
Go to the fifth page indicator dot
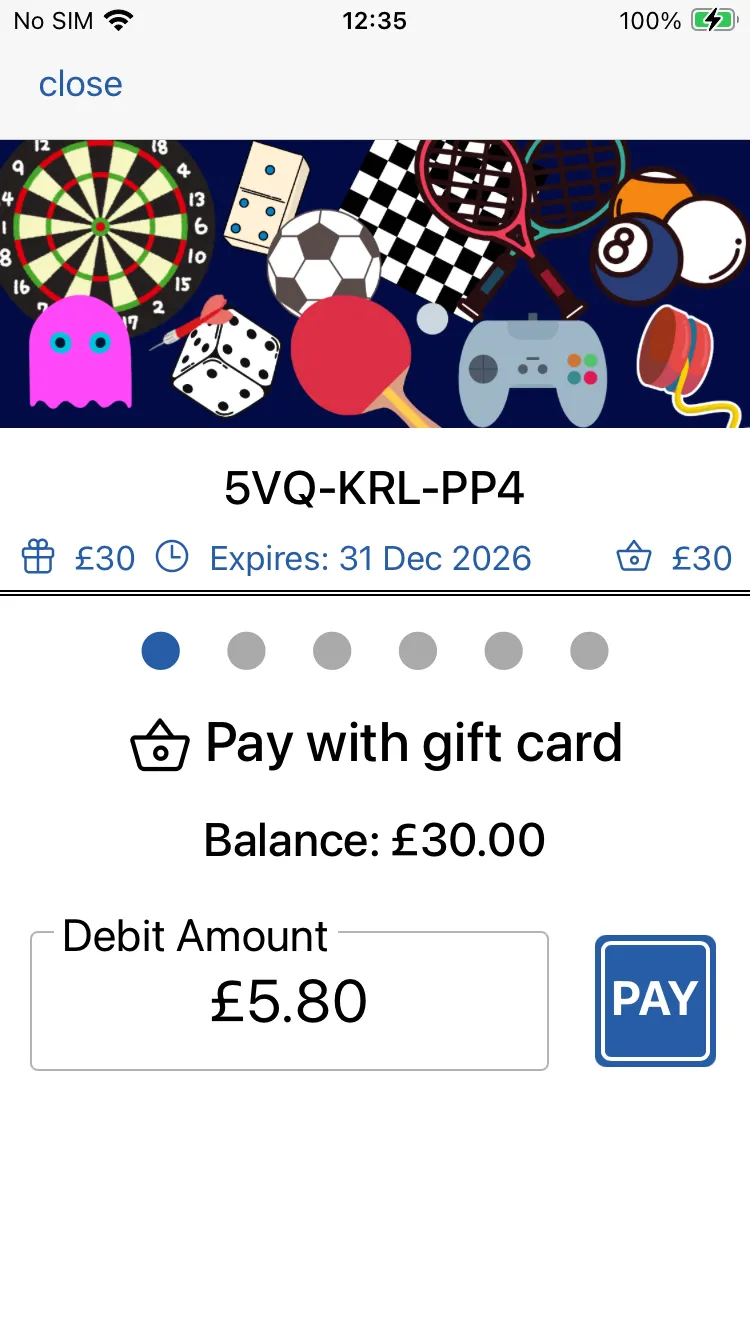504,651
